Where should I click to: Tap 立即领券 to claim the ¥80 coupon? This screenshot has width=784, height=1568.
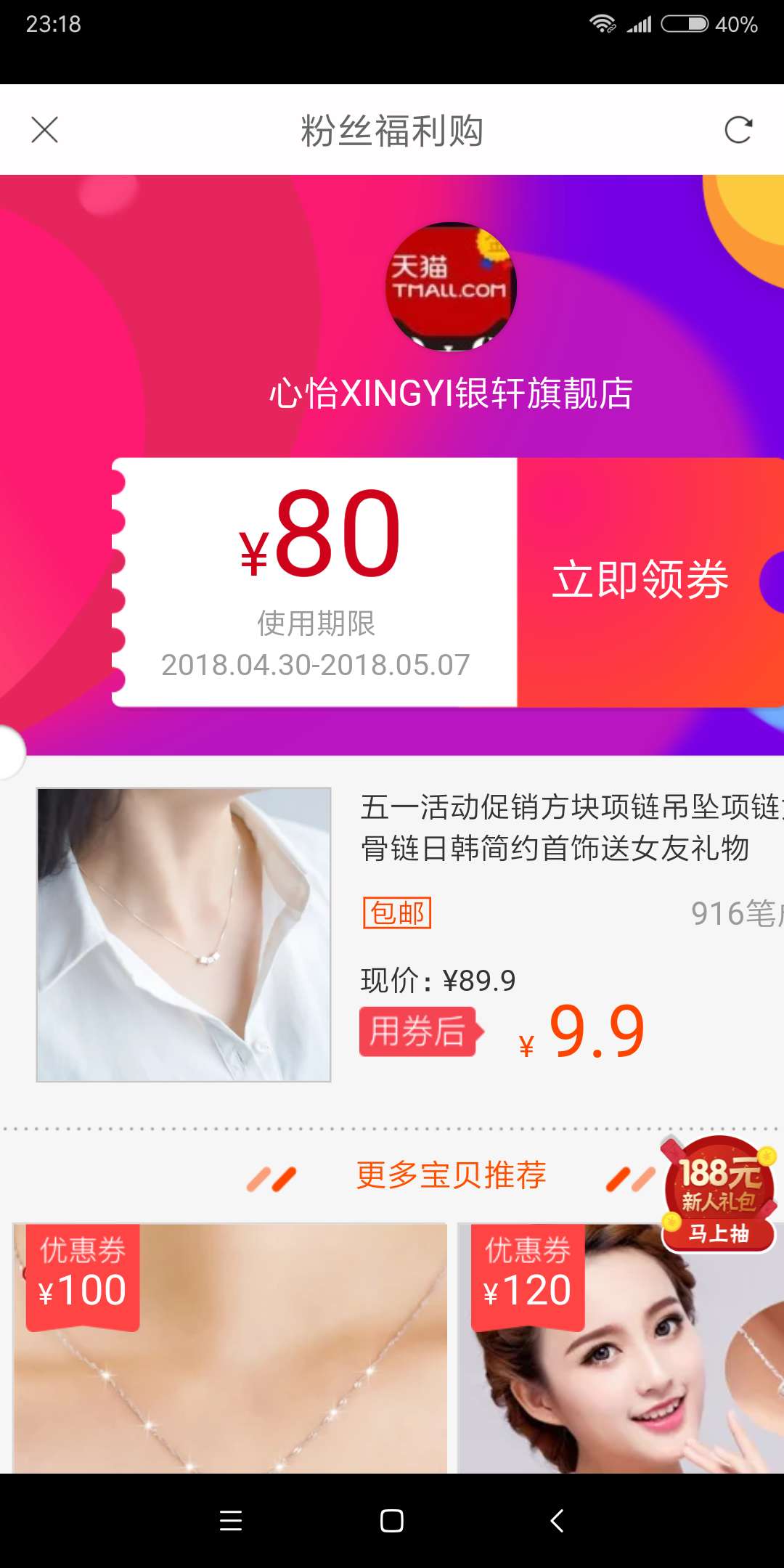[x=640, y=581]
